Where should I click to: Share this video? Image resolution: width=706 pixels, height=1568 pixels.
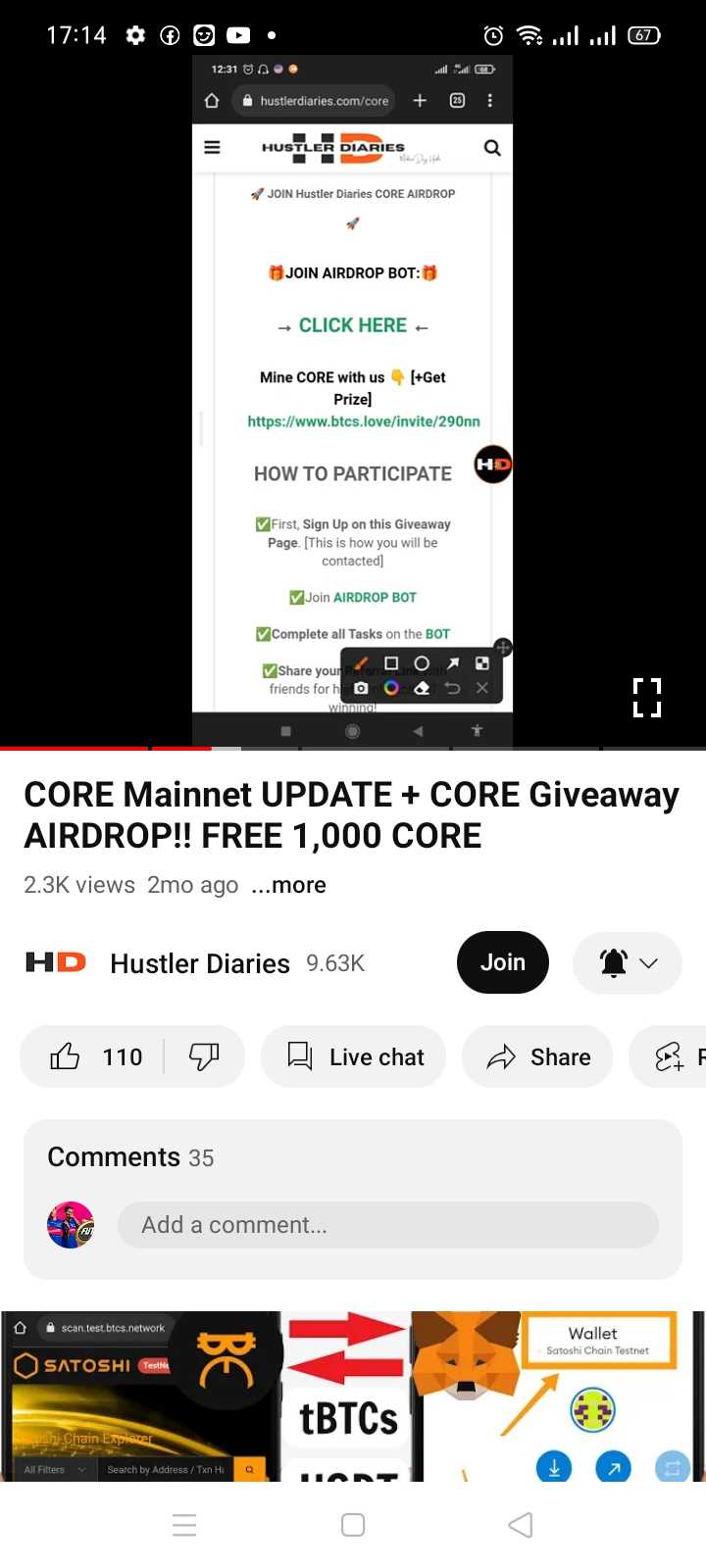pyautogui.click(x=537, y=1056)
